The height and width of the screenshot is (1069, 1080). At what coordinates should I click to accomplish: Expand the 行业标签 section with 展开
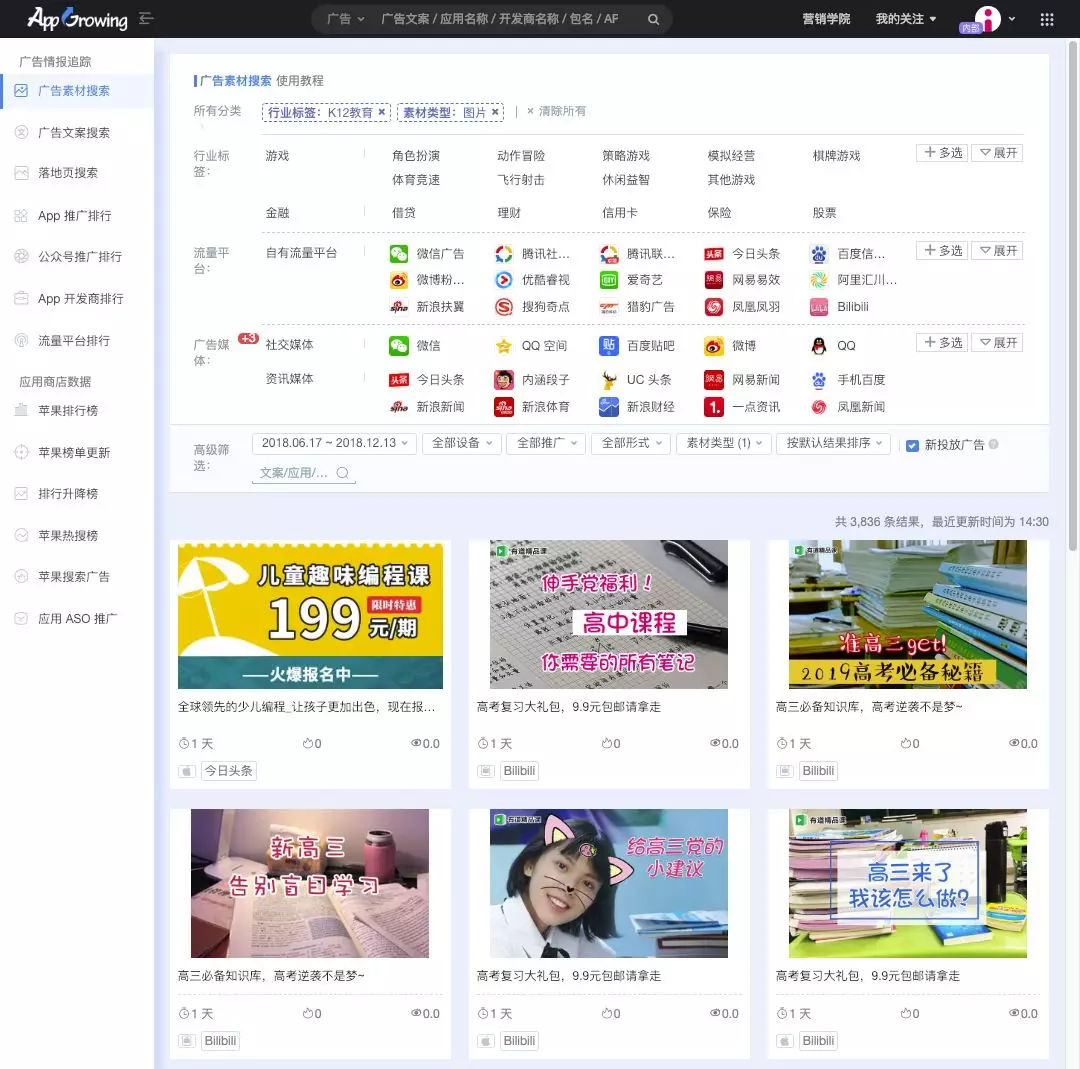997,153
